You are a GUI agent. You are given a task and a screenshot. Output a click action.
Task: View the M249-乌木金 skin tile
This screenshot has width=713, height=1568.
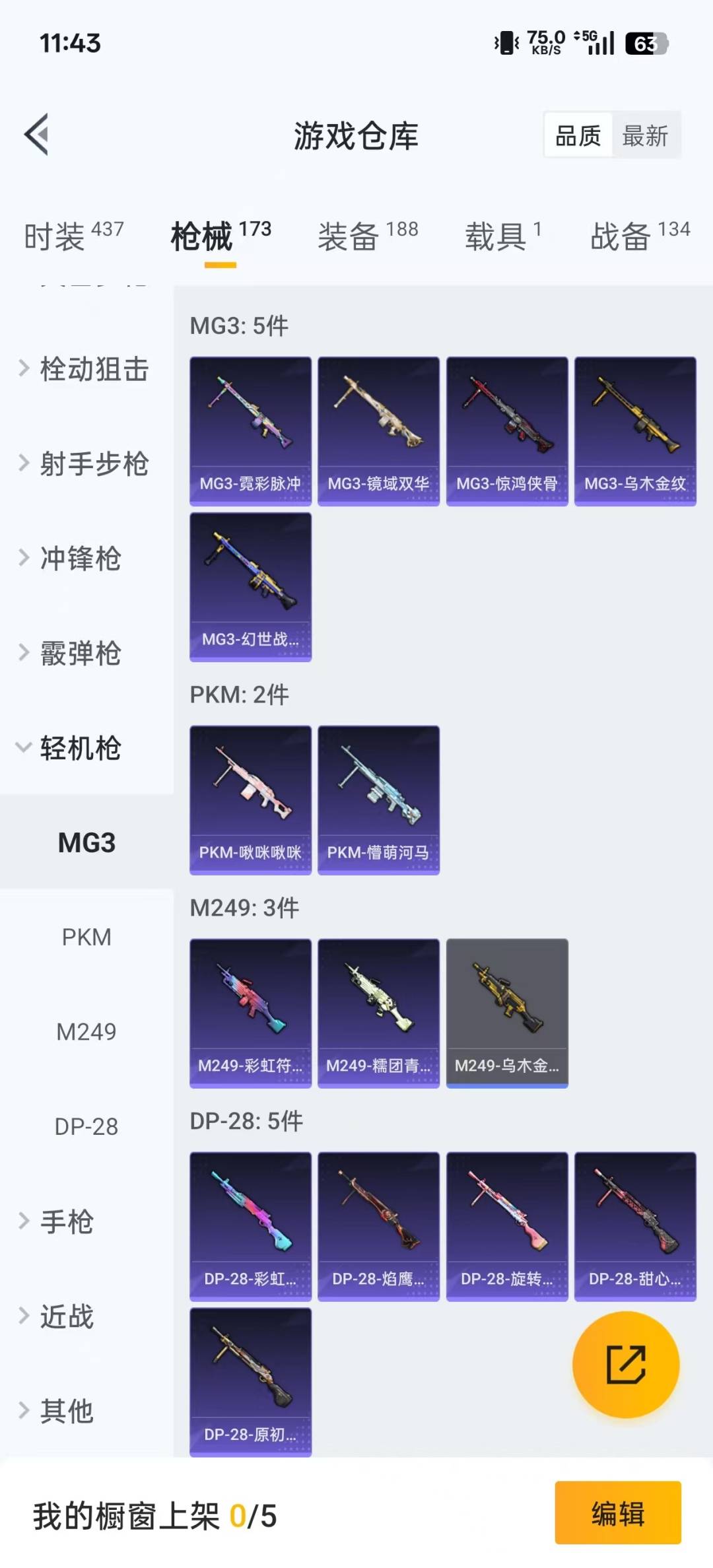pyautogui.click(x=507, y=1013)
